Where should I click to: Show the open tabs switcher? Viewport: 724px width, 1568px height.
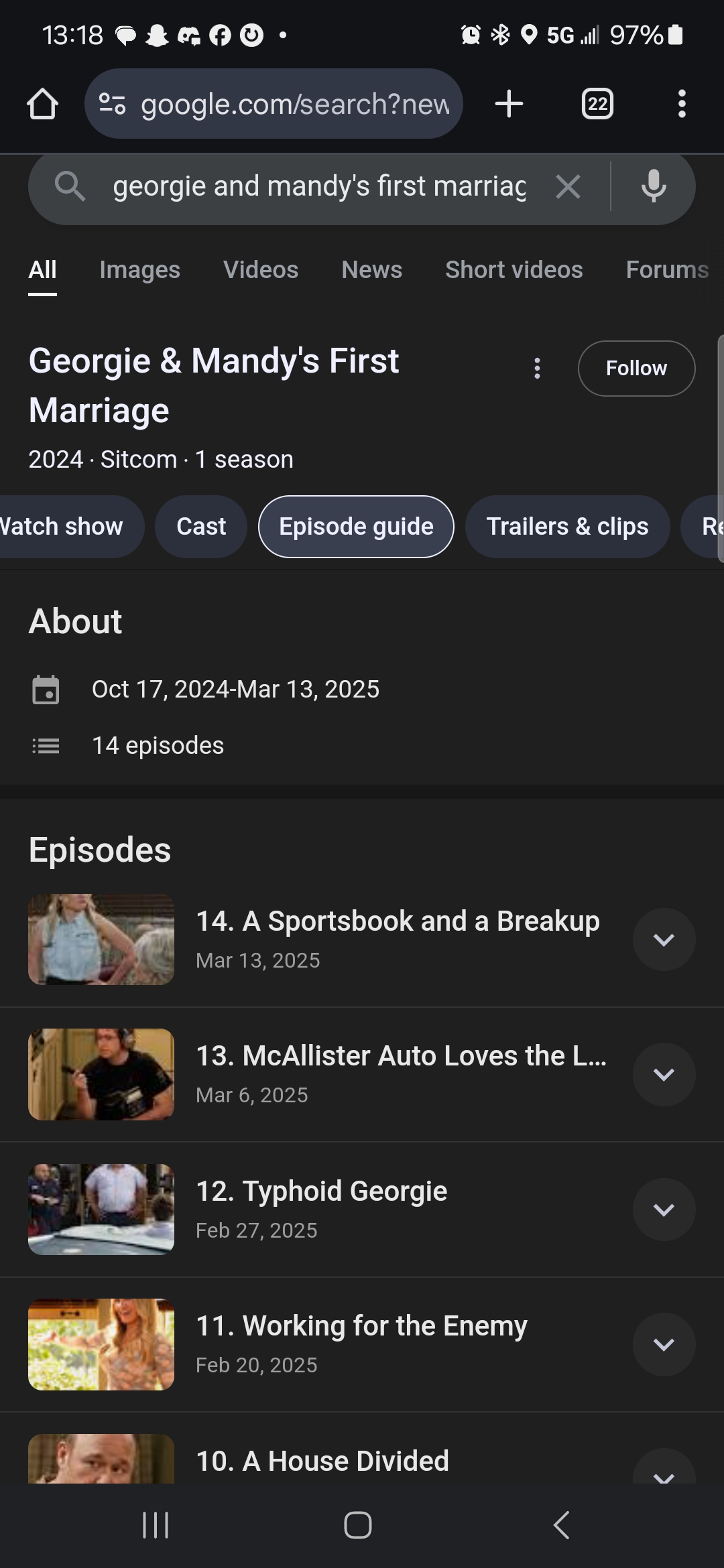[x=597, y=105]
